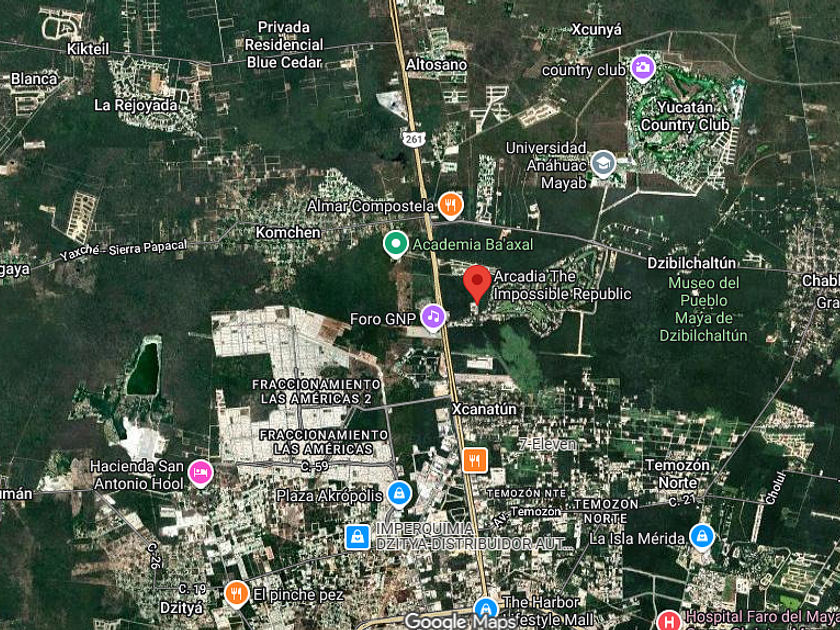
Task: Open the Foro GNP music venue marker
Action: [432, 318]
